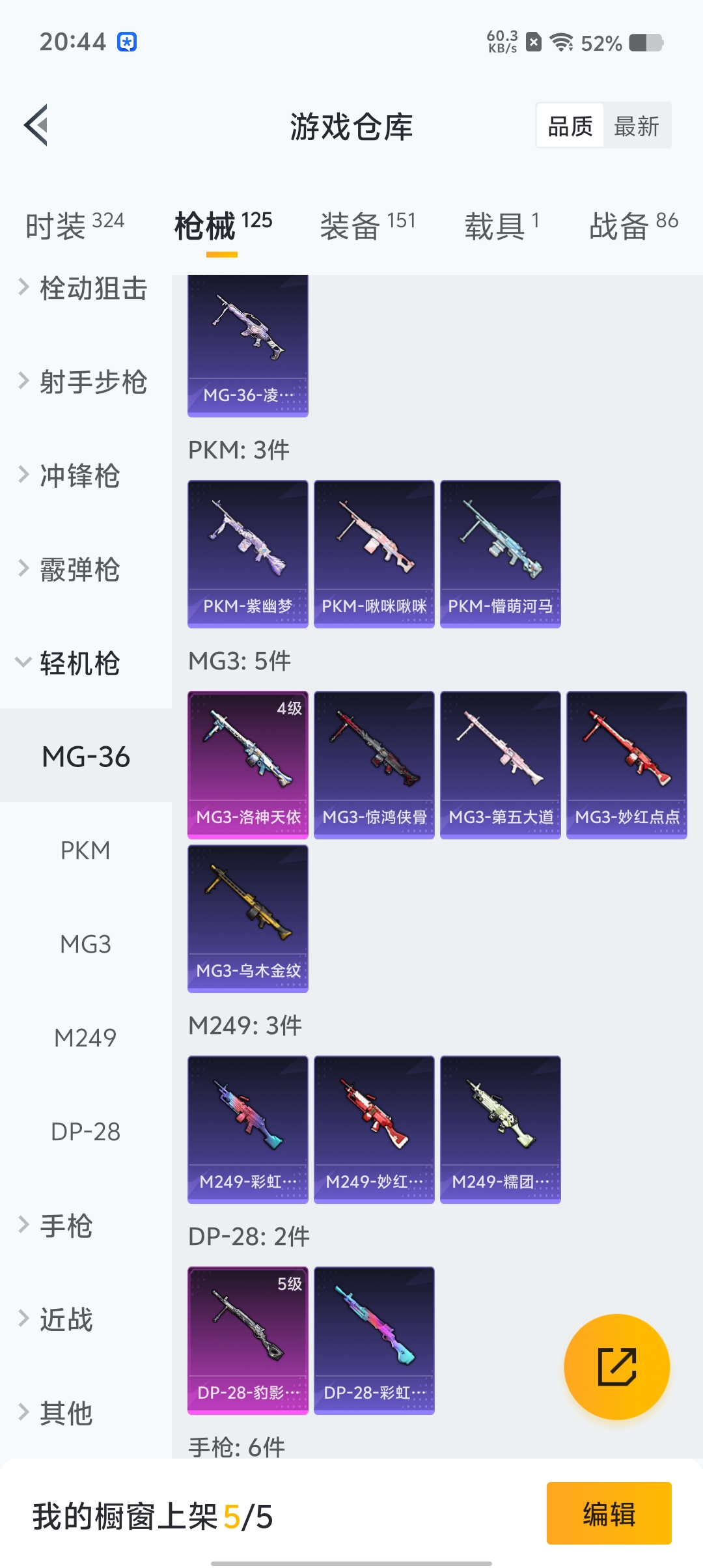Expand the 冲锋枪 category

(72, 476)
